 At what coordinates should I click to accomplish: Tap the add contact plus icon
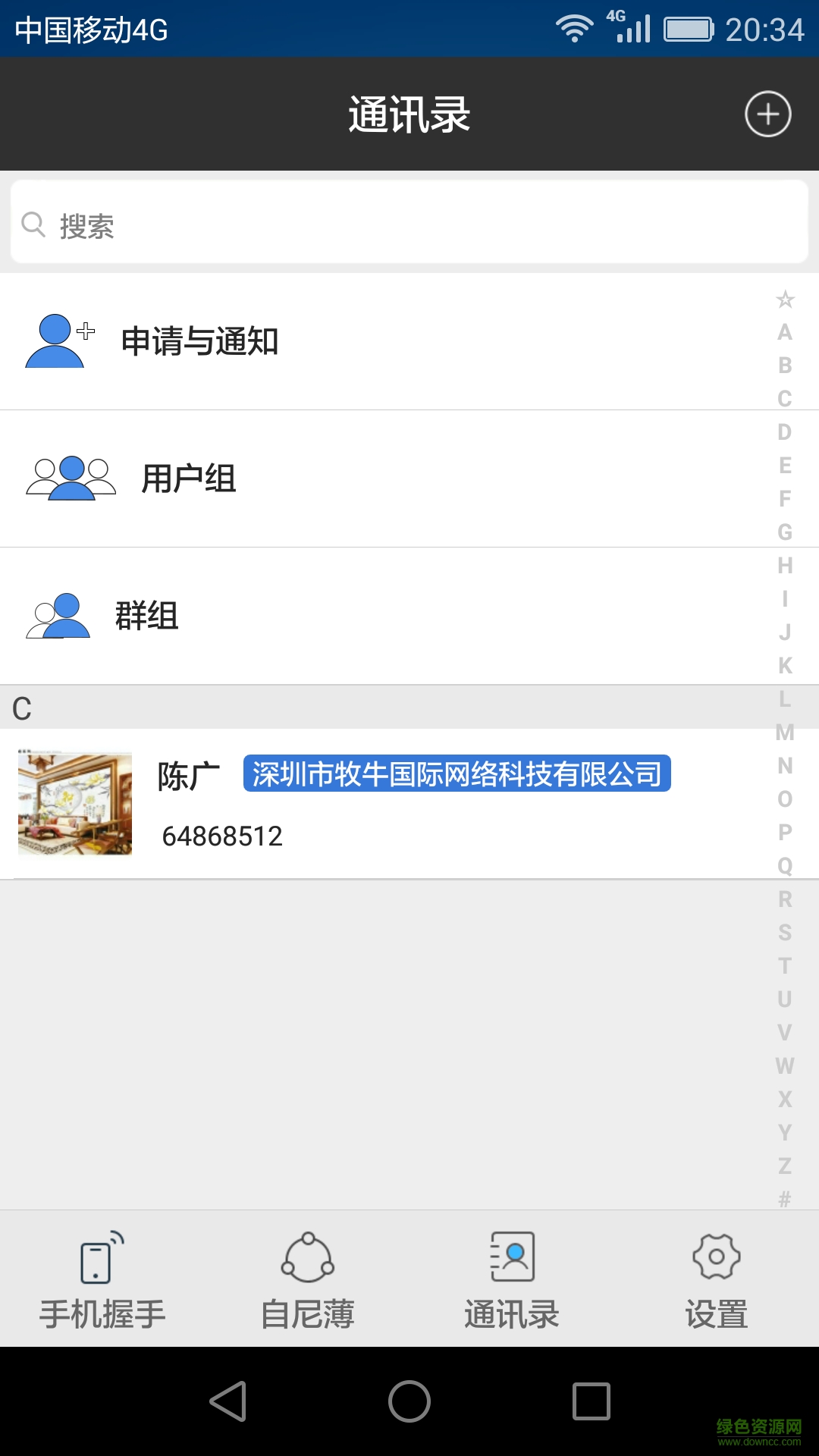(x=767, y=114)
